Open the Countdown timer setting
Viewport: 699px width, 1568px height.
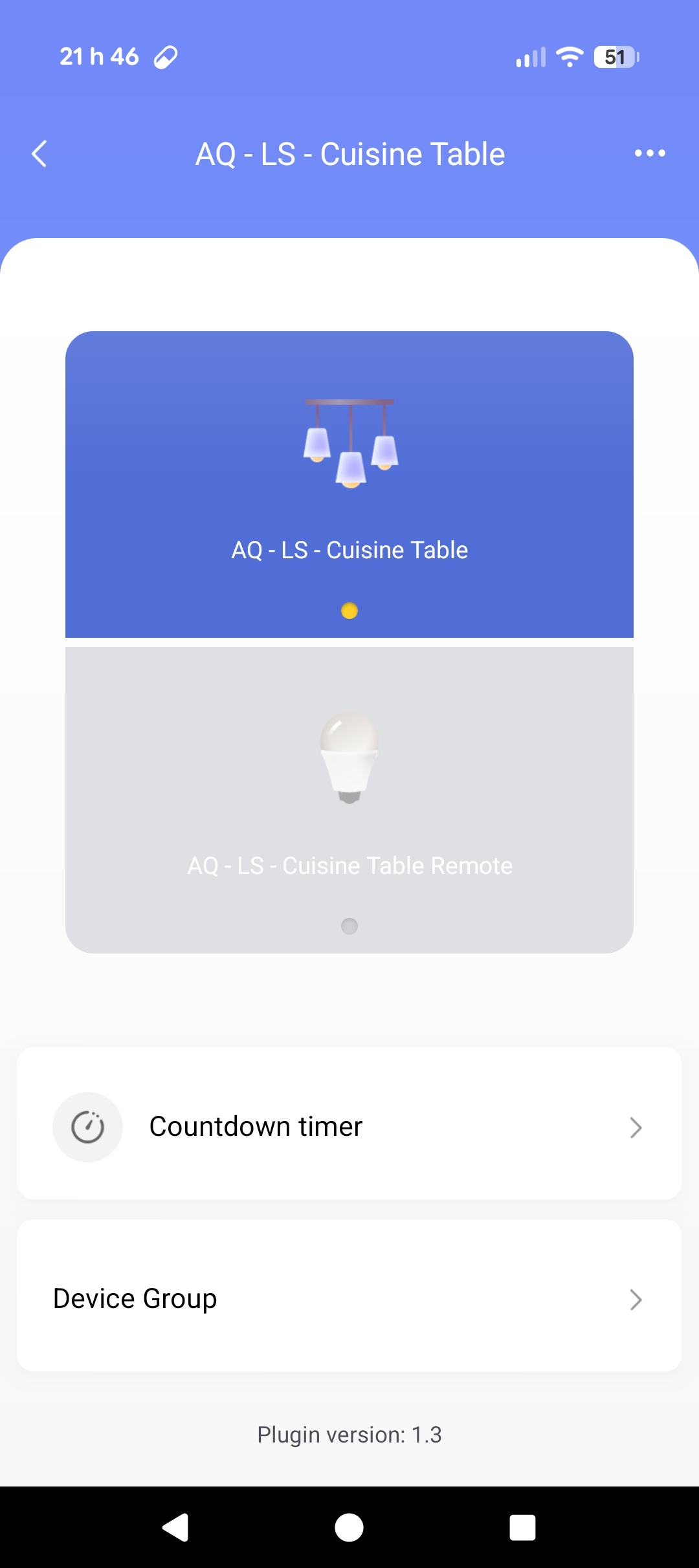(349, 1127)
